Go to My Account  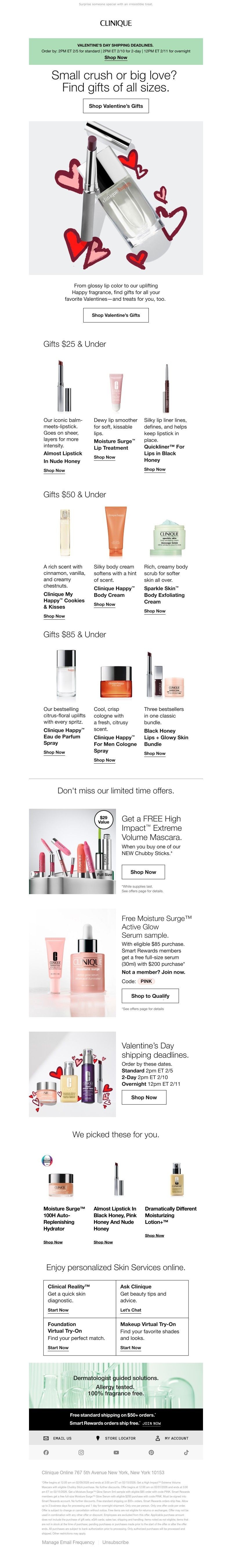coord(172,1438)
